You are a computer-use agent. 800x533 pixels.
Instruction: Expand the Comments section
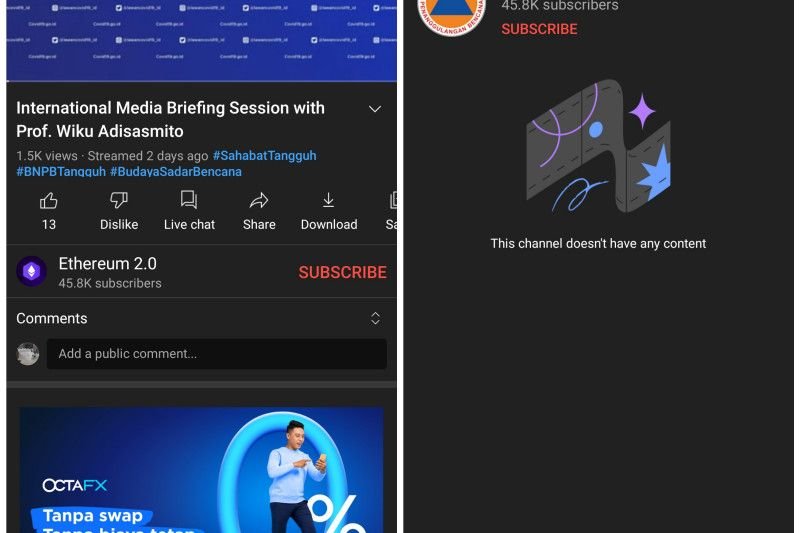[x=375, y=318]
